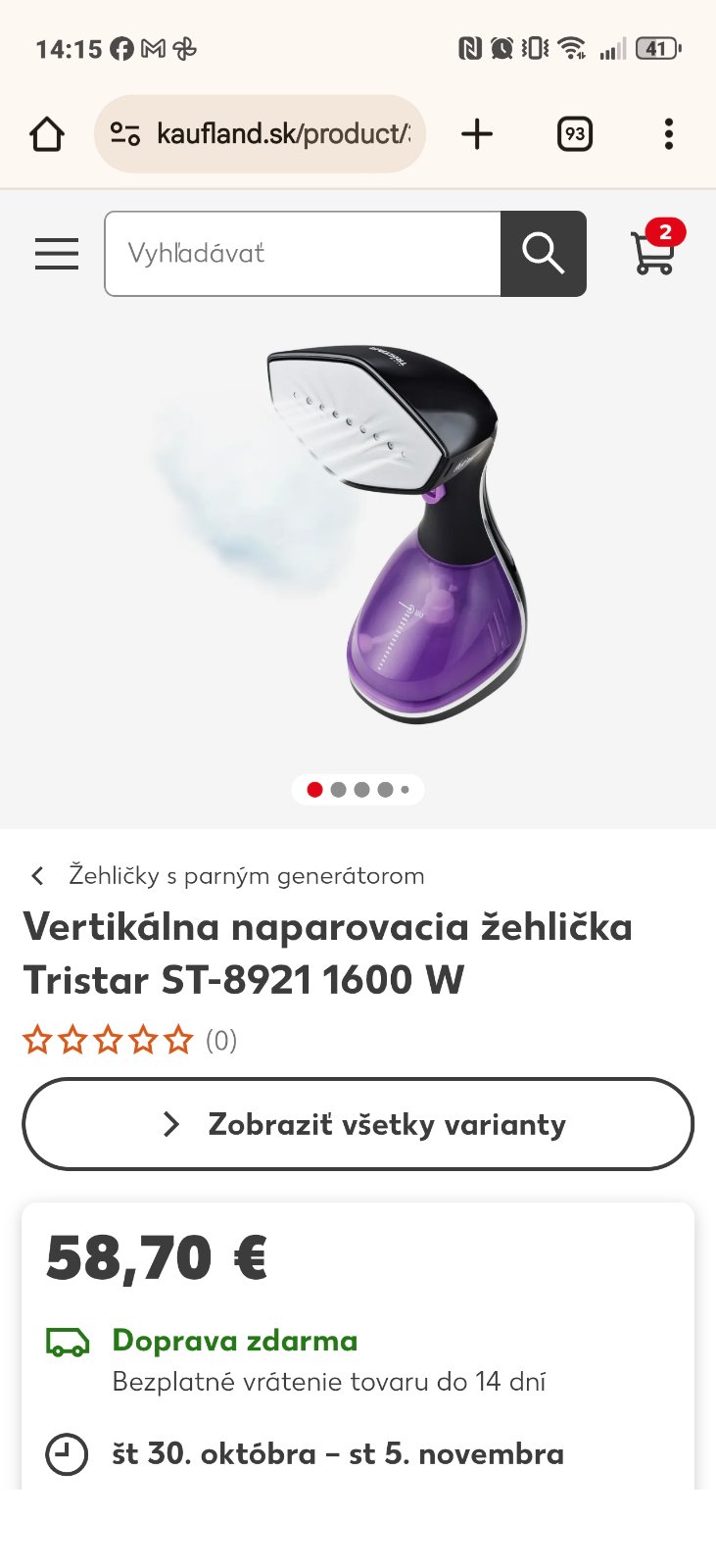716x1568 pixels.
Task: Tap the magnifying glass search button
Action: [x=544, y=254]
